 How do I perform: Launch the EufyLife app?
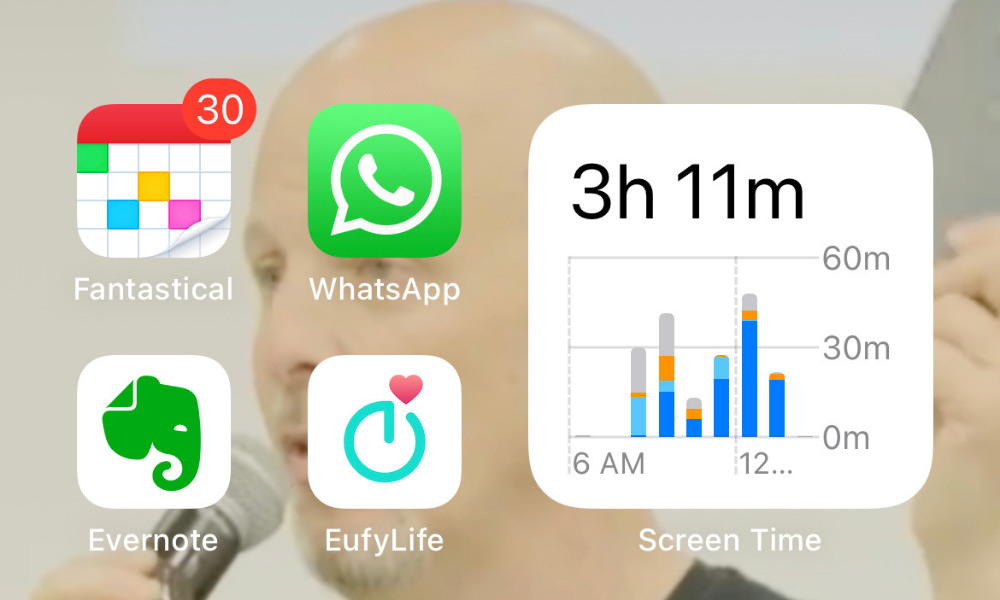(384, 431)
